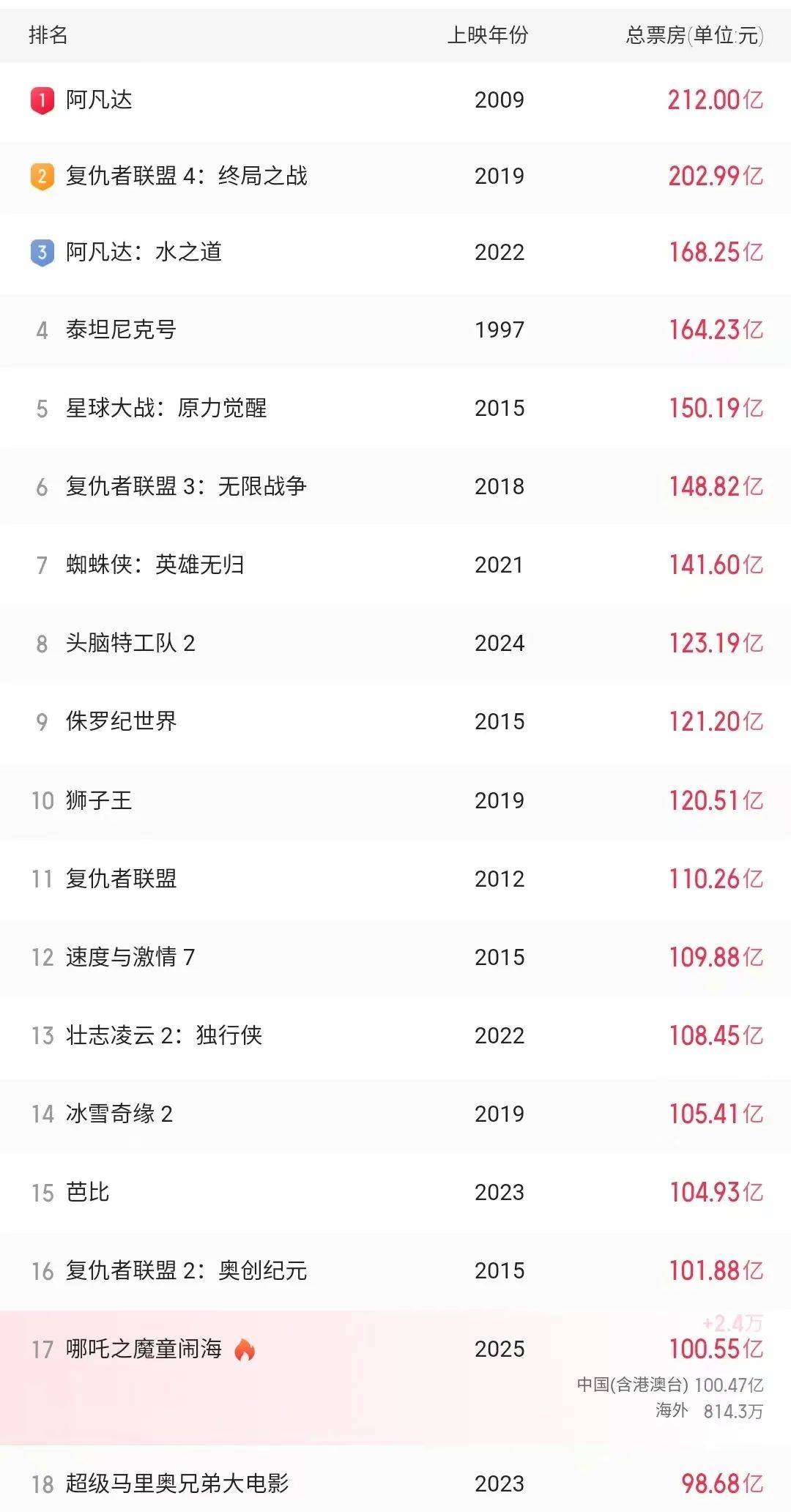791x1512 pixels.
Task: Open 蜘蛛侠：英雄无归 details
Action: [x=395, y=565]
